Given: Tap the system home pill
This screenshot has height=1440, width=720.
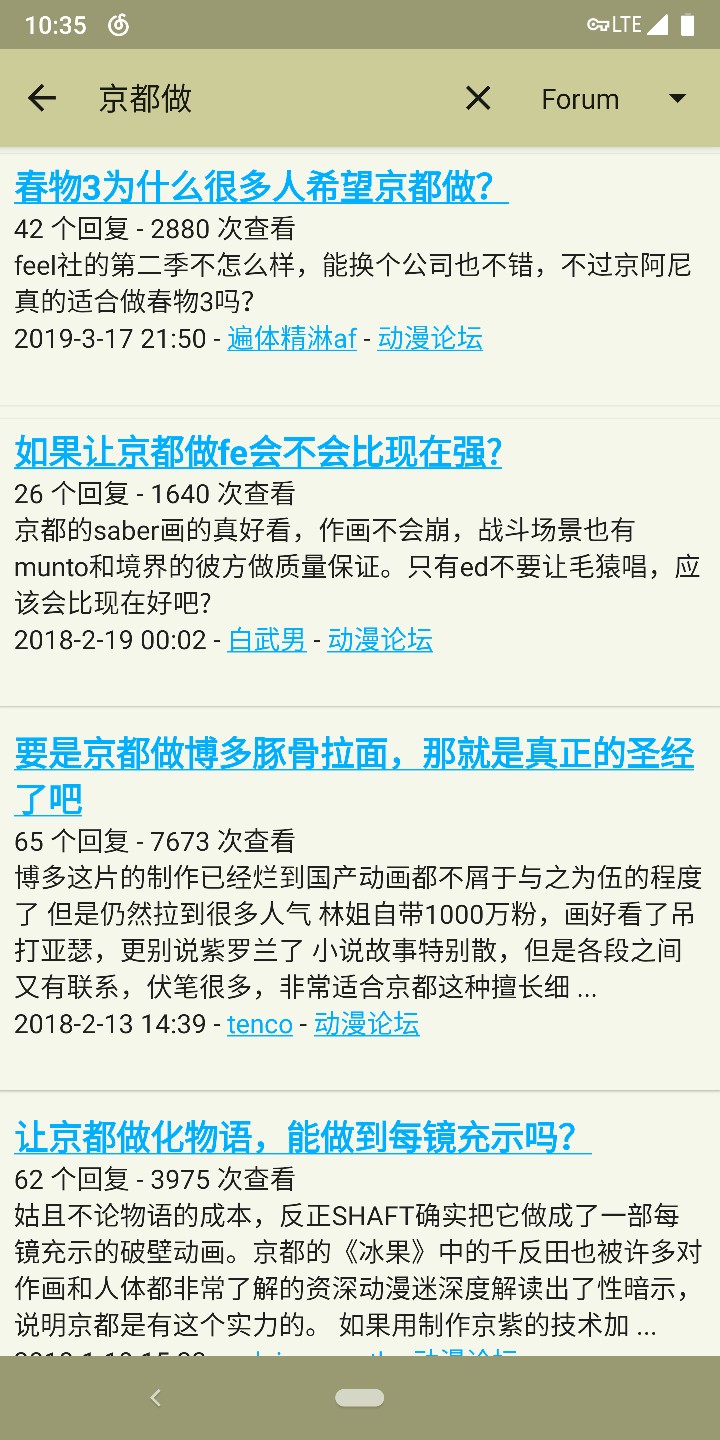Looking at the screenshot, I should pos(360,1398).
